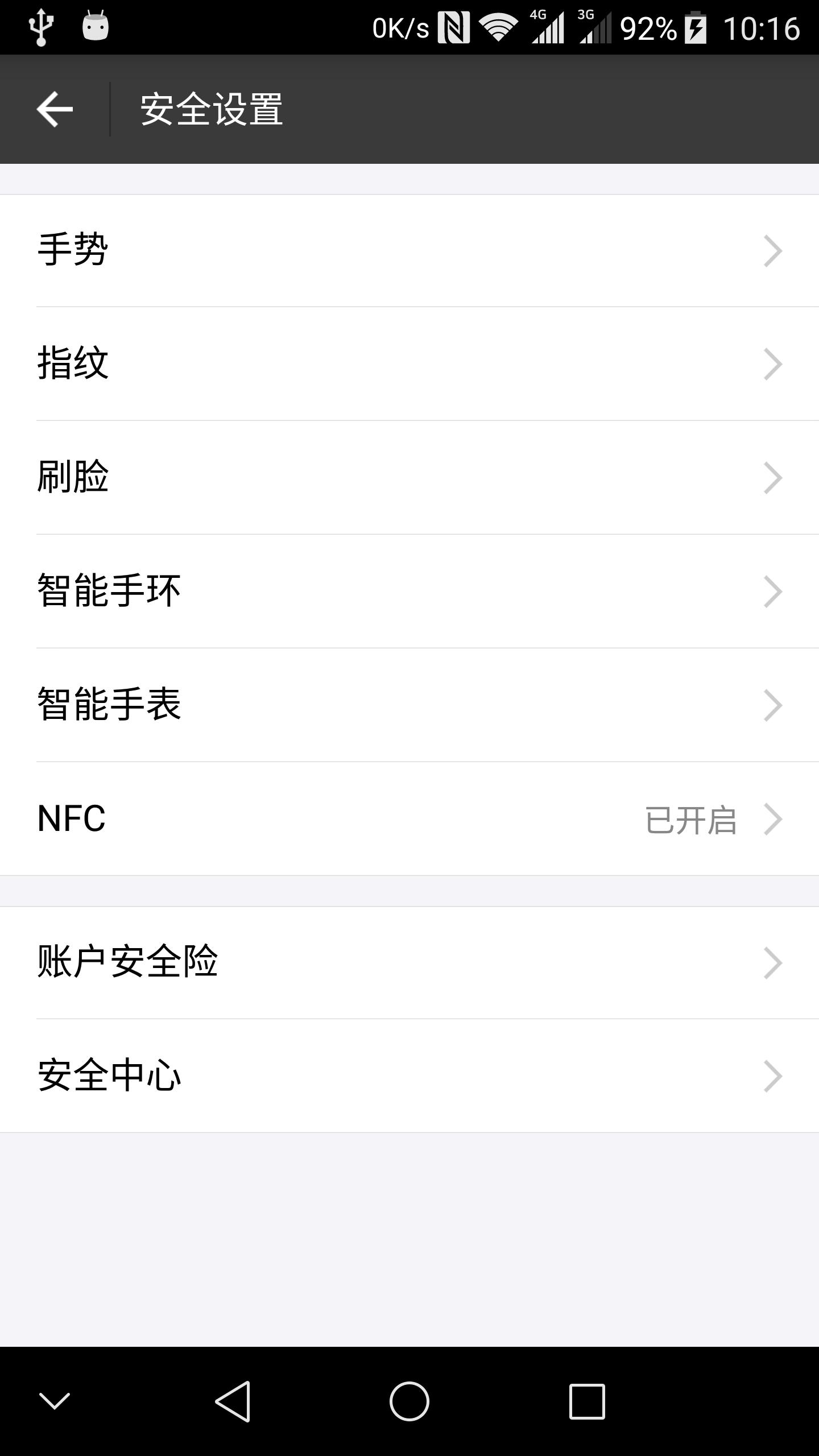Tap the Android home circle button
Image resolution: width=819 pixels, height=1456 pixels.
[x=409, y=1400]
